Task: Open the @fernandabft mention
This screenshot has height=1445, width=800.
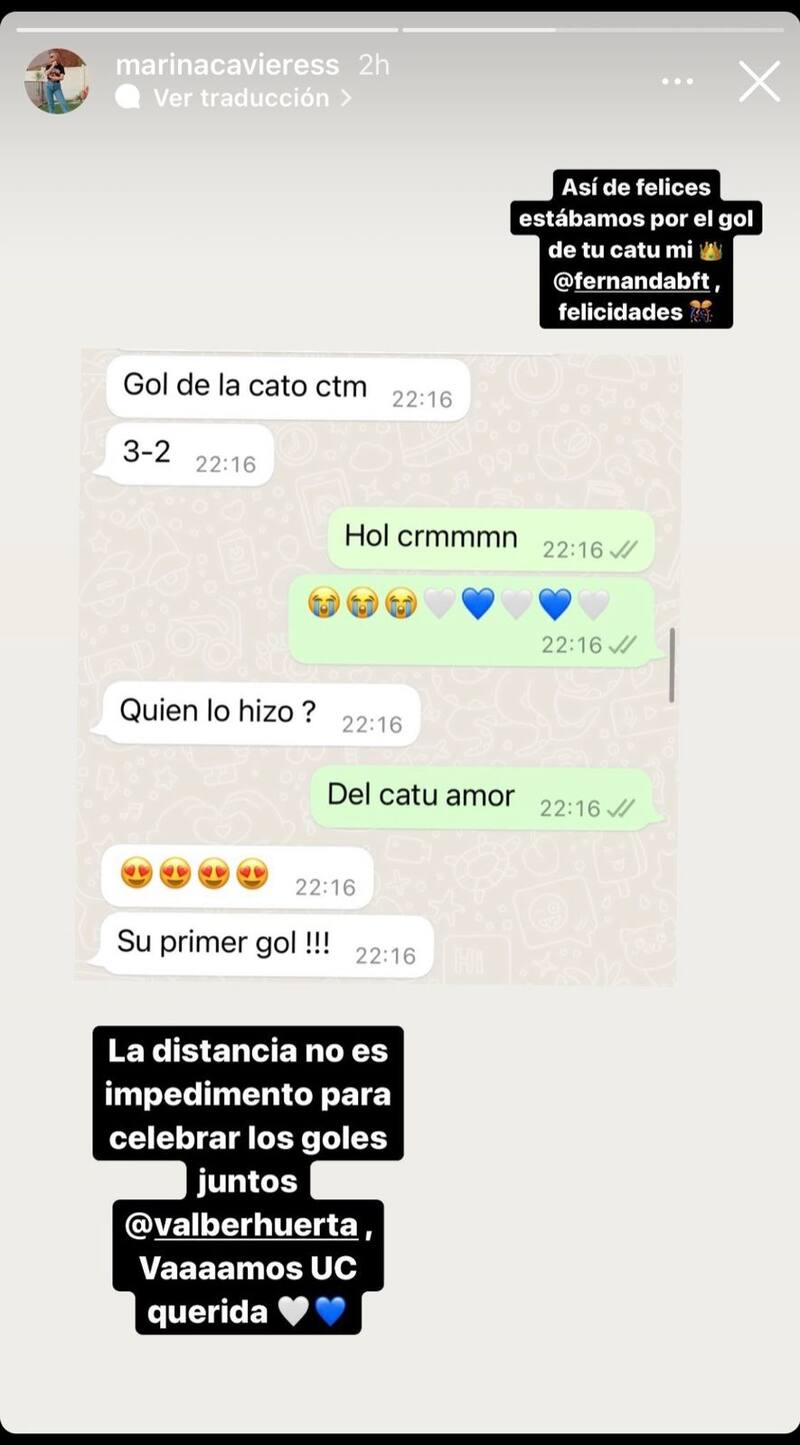Action: pyautogui.click(x=630, y=281)
